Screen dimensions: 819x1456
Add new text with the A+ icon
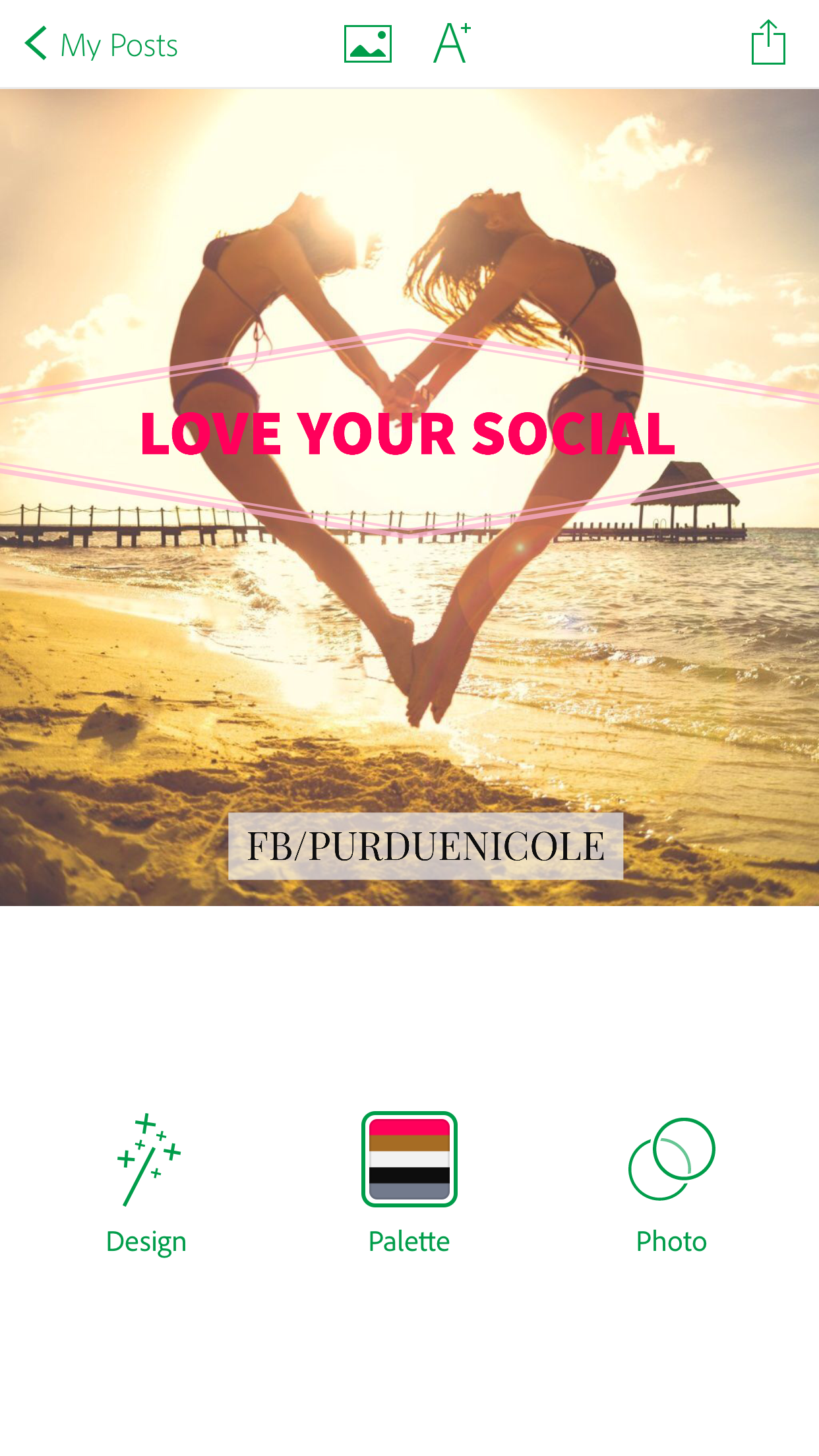coord(452,43)
